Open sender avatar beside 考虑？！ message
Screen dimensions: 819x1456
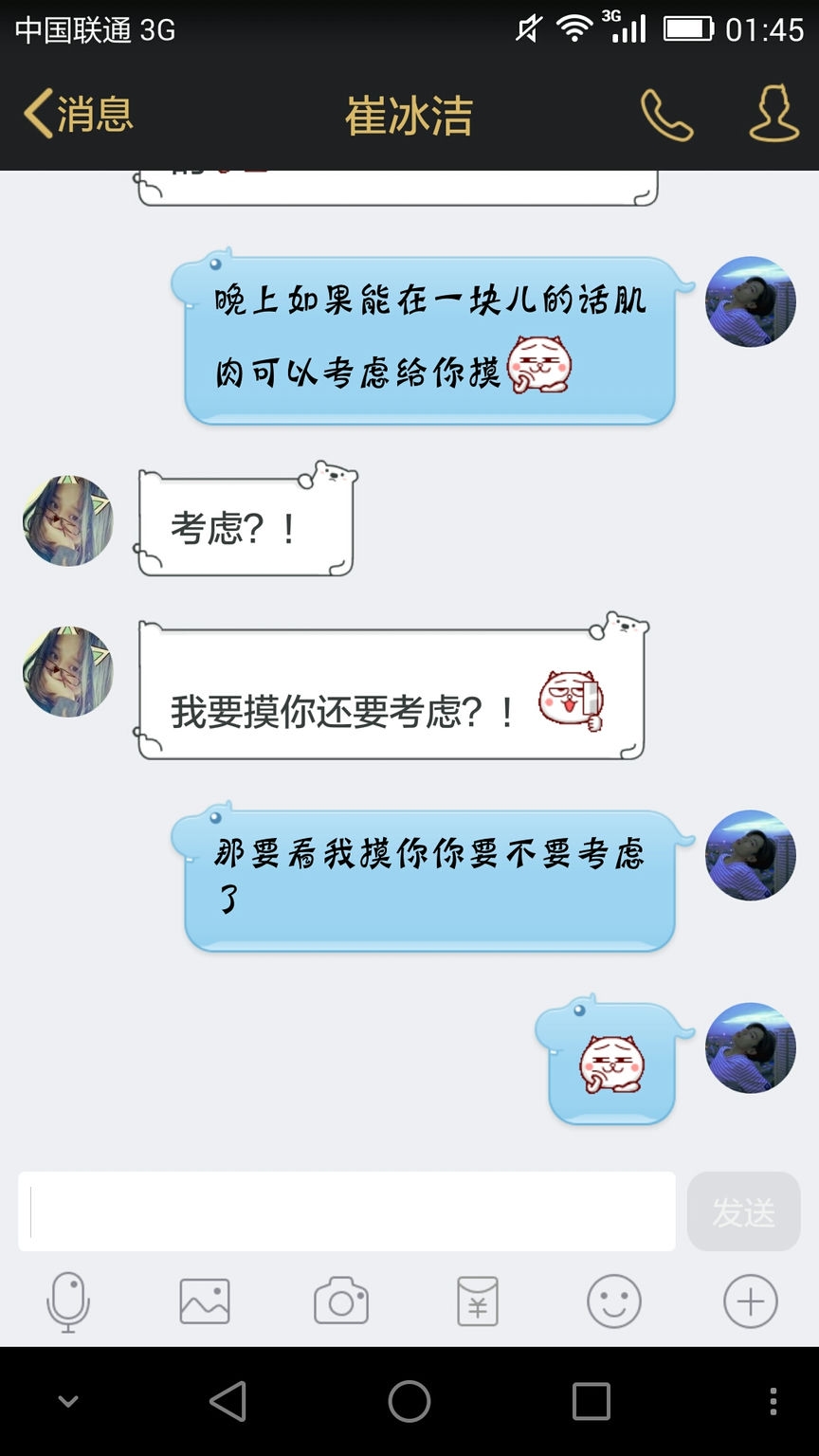[x=68, y=521]
